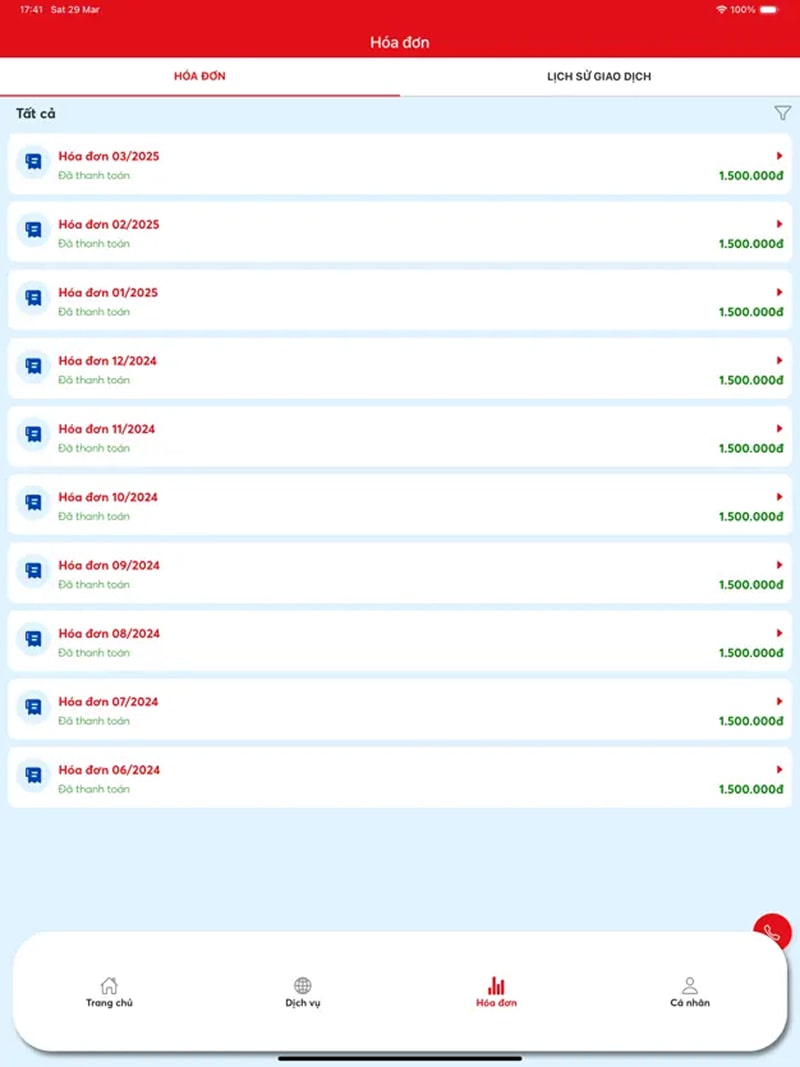Select the Hóa đơn bottom navigation item
The height and width of the screenshot is (1067, 800).
pos(496,992)
